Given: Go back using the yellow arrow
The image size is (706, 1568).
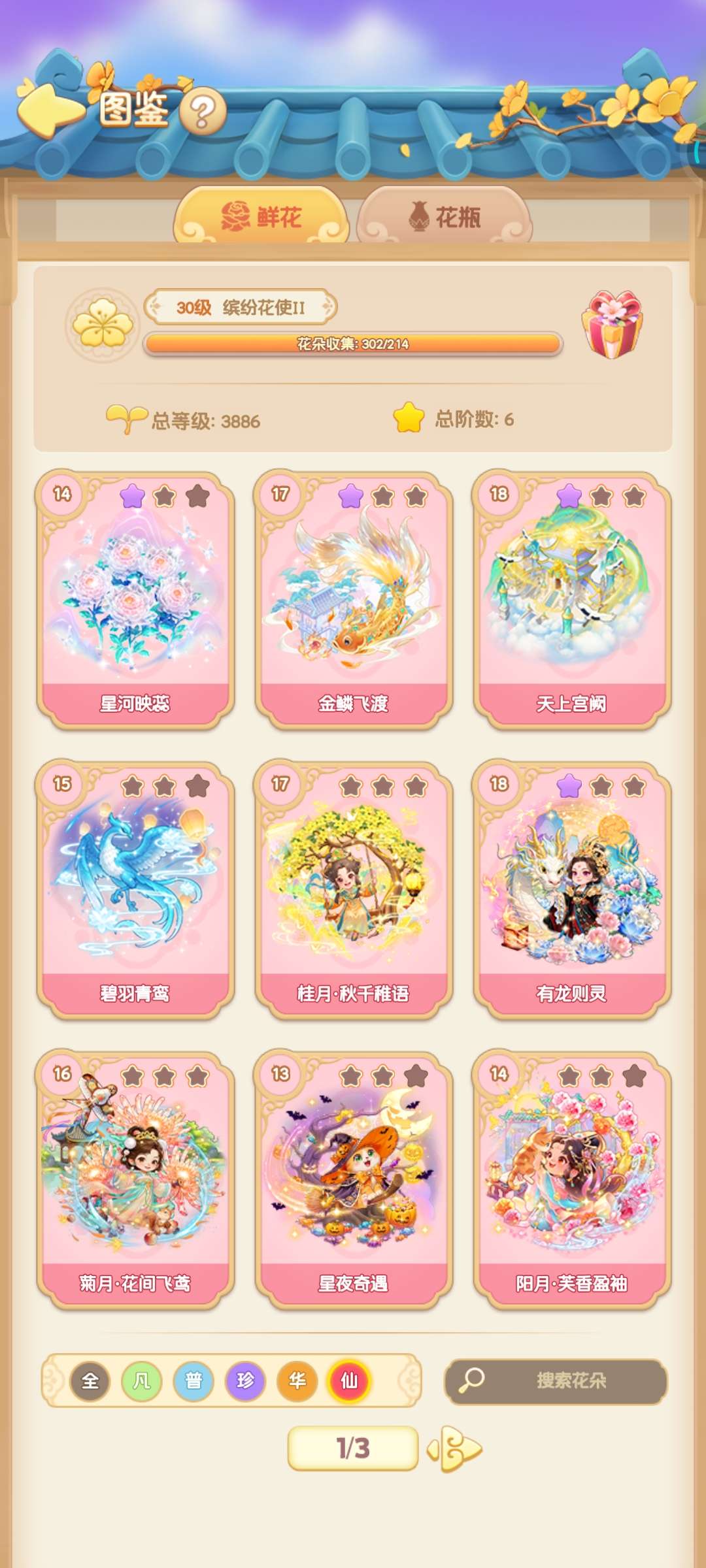Looking at the screenshot, I should (x=49, y=108).
